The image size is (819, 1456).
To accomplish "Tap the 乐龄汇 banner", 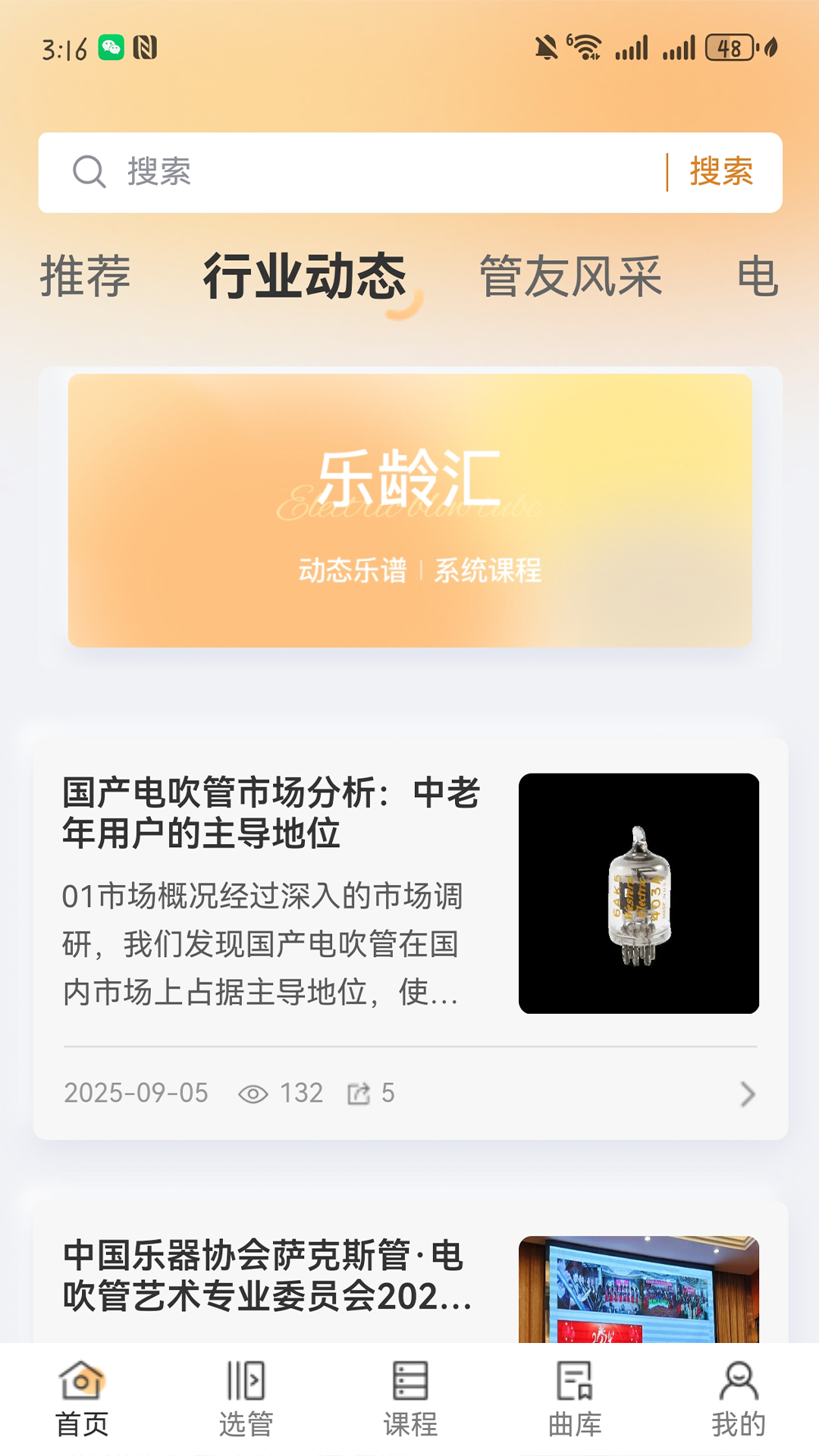I will [409, 508].
